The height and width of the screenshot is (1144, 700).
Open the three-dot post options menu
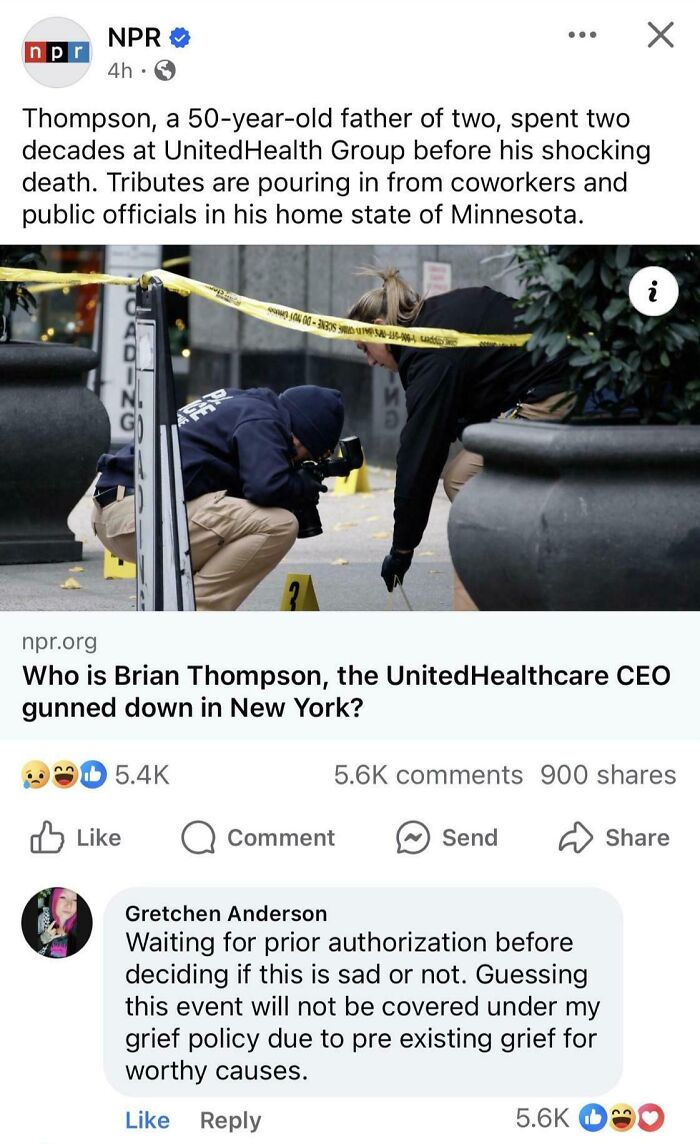tap(582, 34)
